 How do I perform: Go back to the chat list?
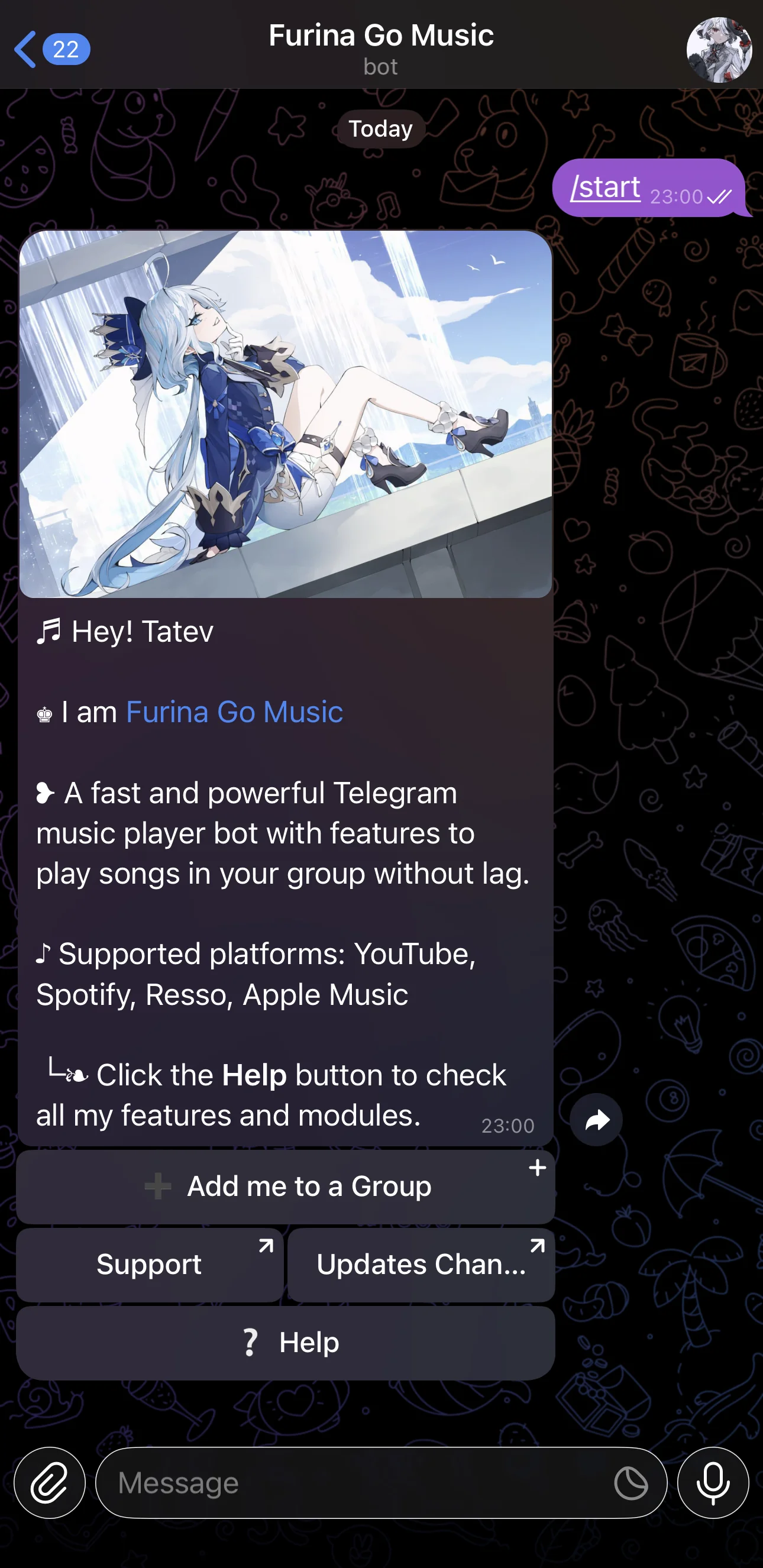tap(51, 49)
